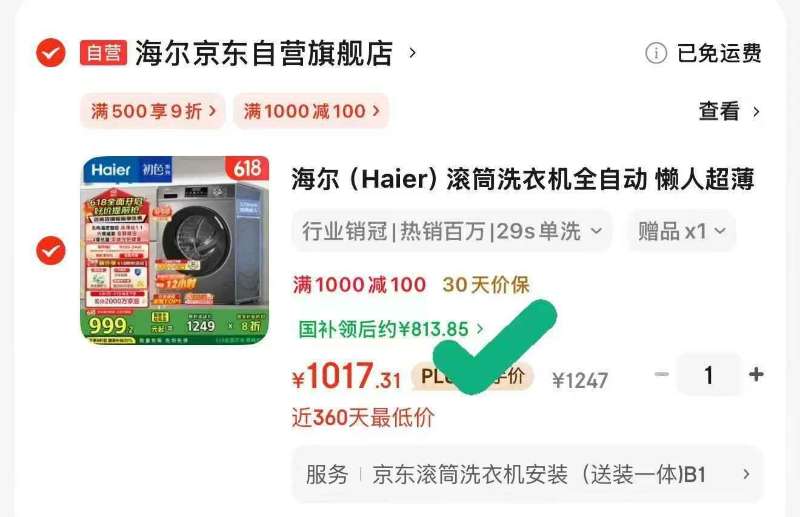
Task: Decrease quantity with the minus button
Action: point(661,375)
